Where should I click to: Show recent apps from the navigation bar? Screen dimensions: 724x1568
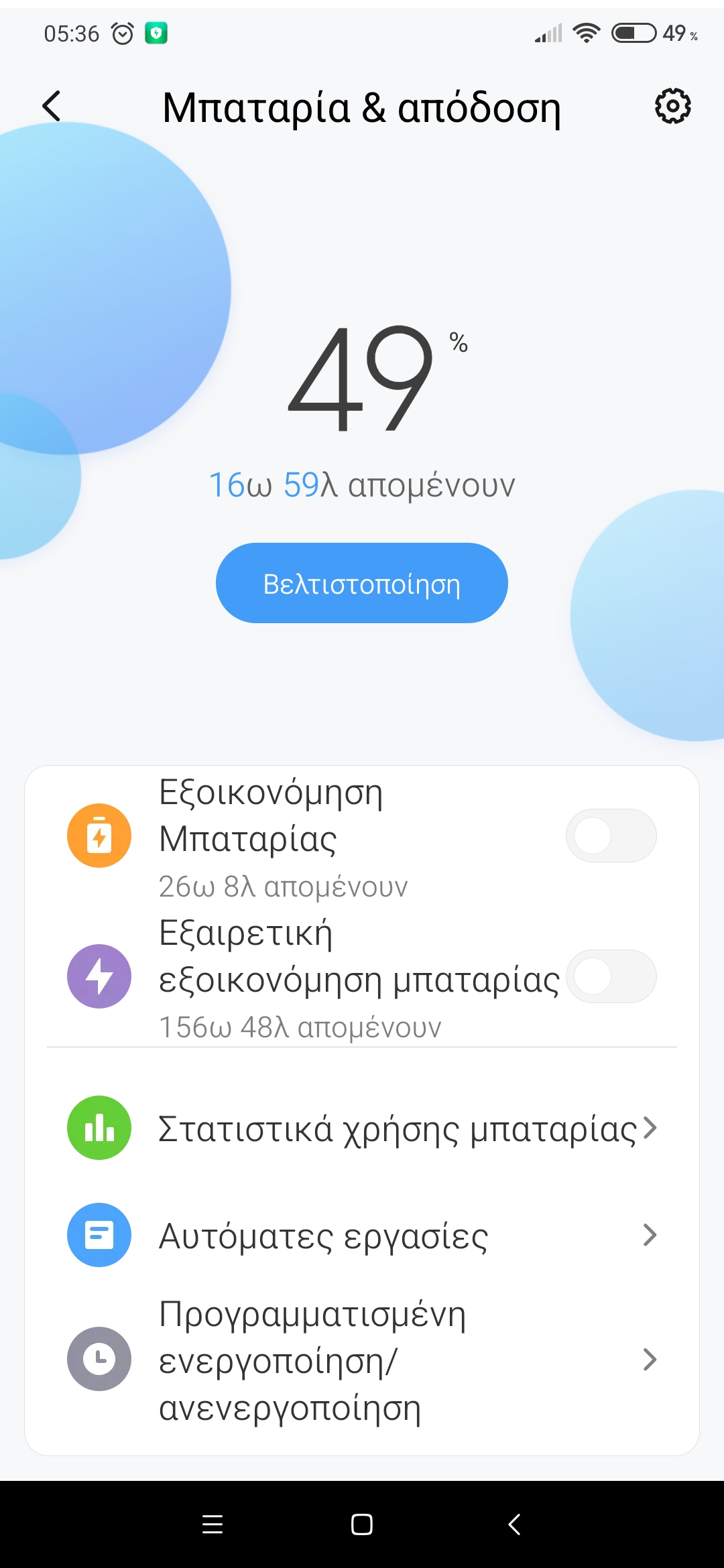point(213,1524)
